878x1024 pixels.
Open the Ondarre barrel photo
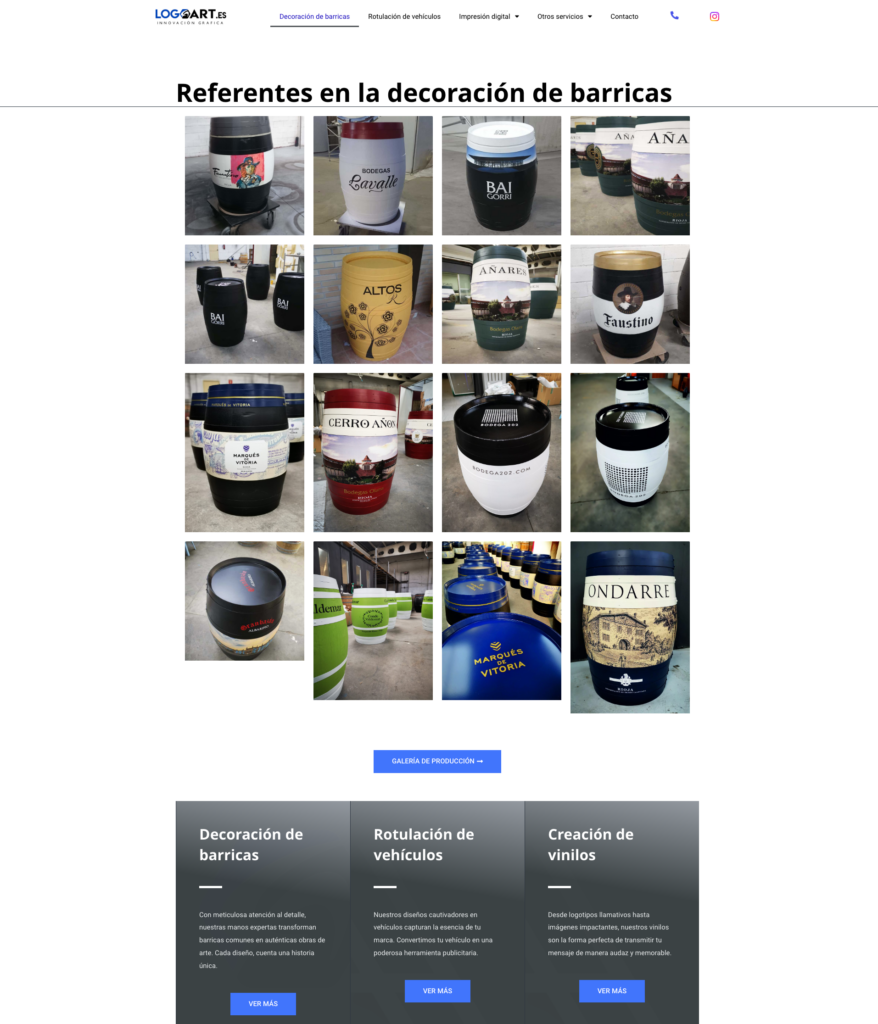pyautogui.click(x=630, y=627)
